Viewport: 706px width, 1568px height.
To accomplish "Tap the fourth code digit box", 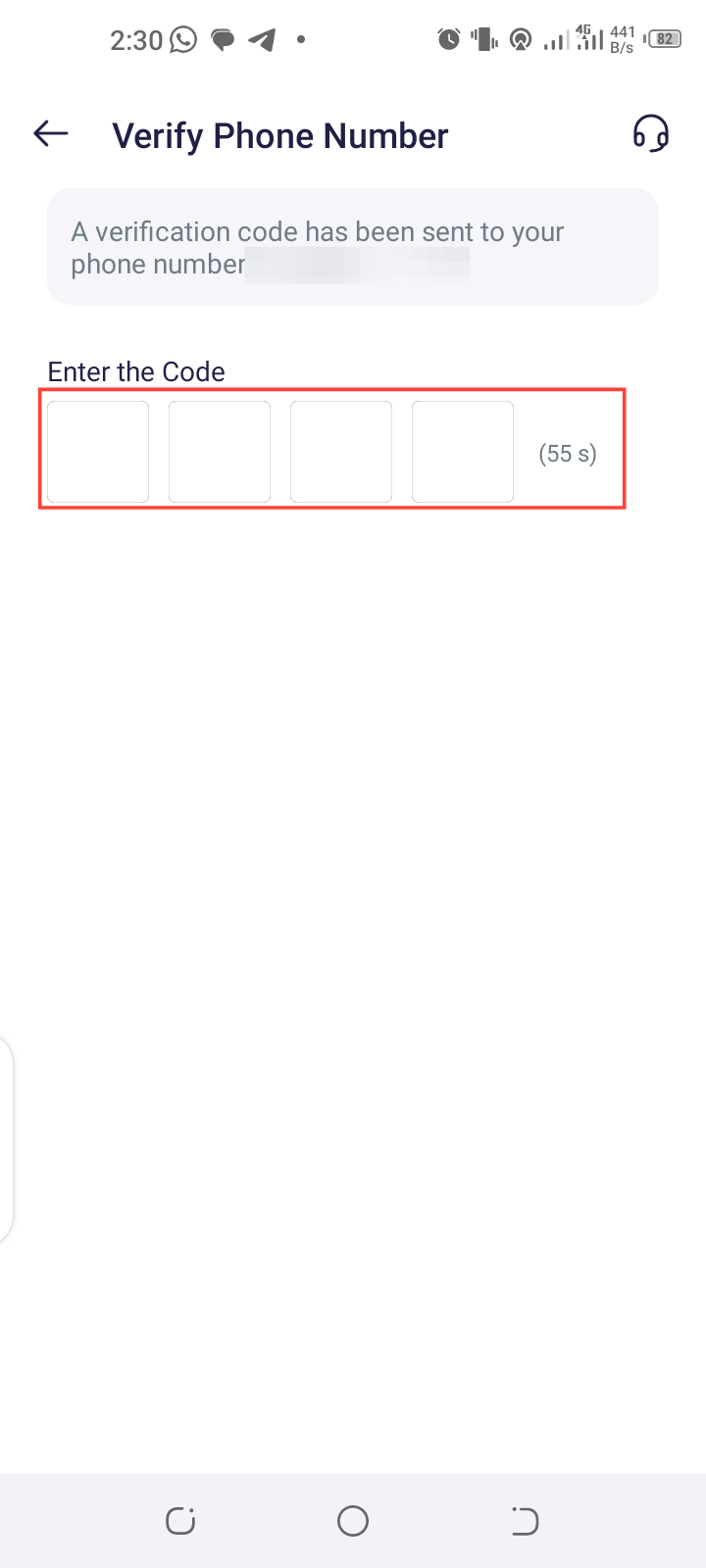I will (463, 452).
